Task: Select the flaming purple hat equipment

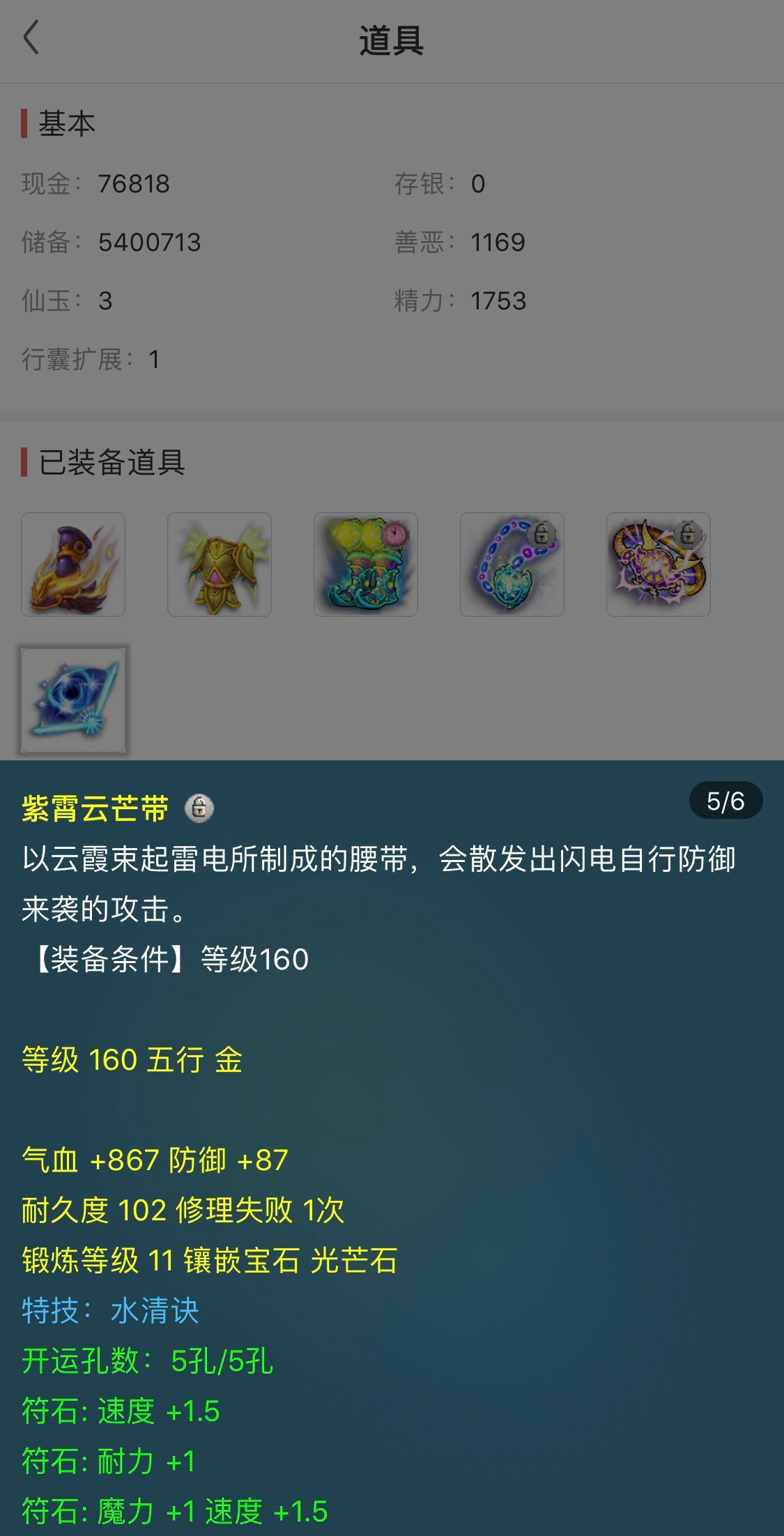Action: point(73,565)
